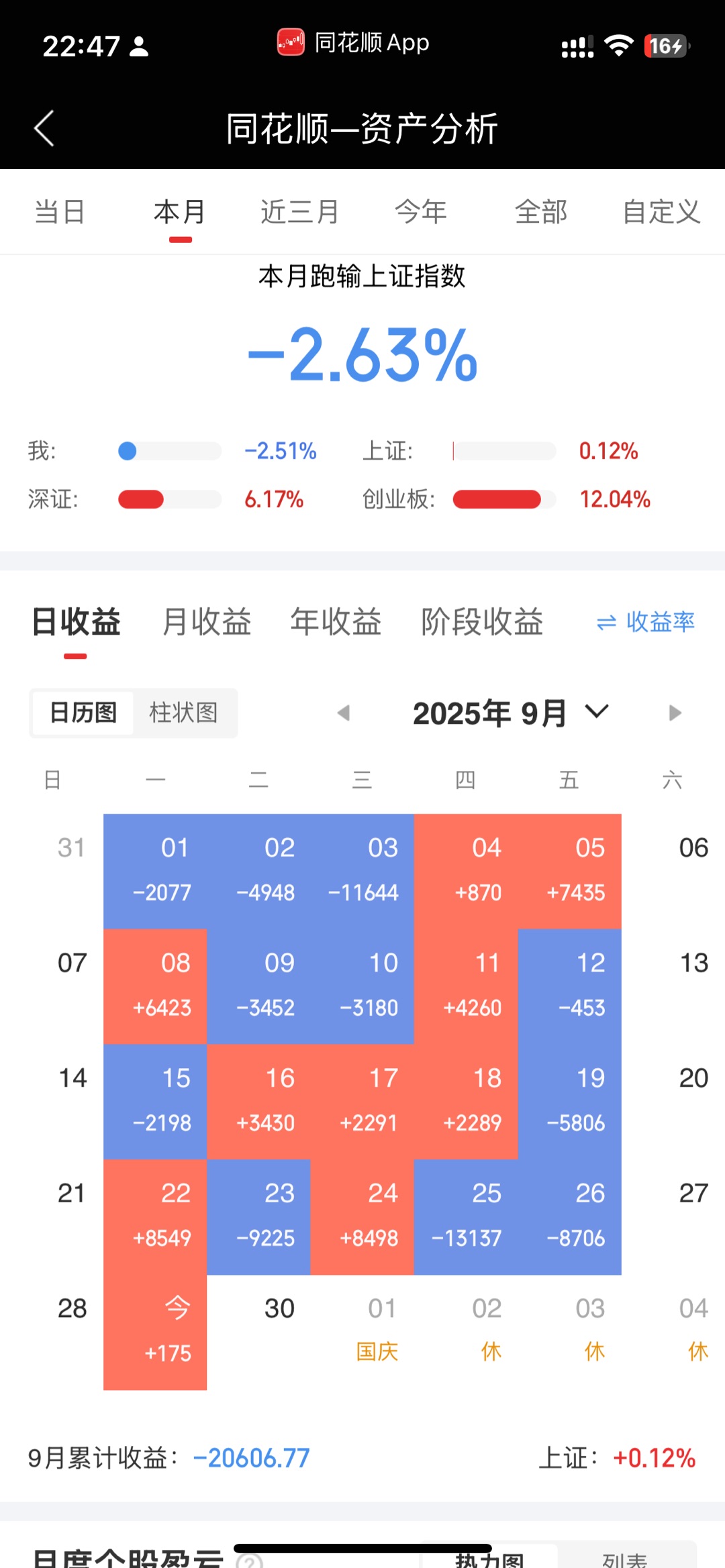Open the 年收益 tab

336,621
